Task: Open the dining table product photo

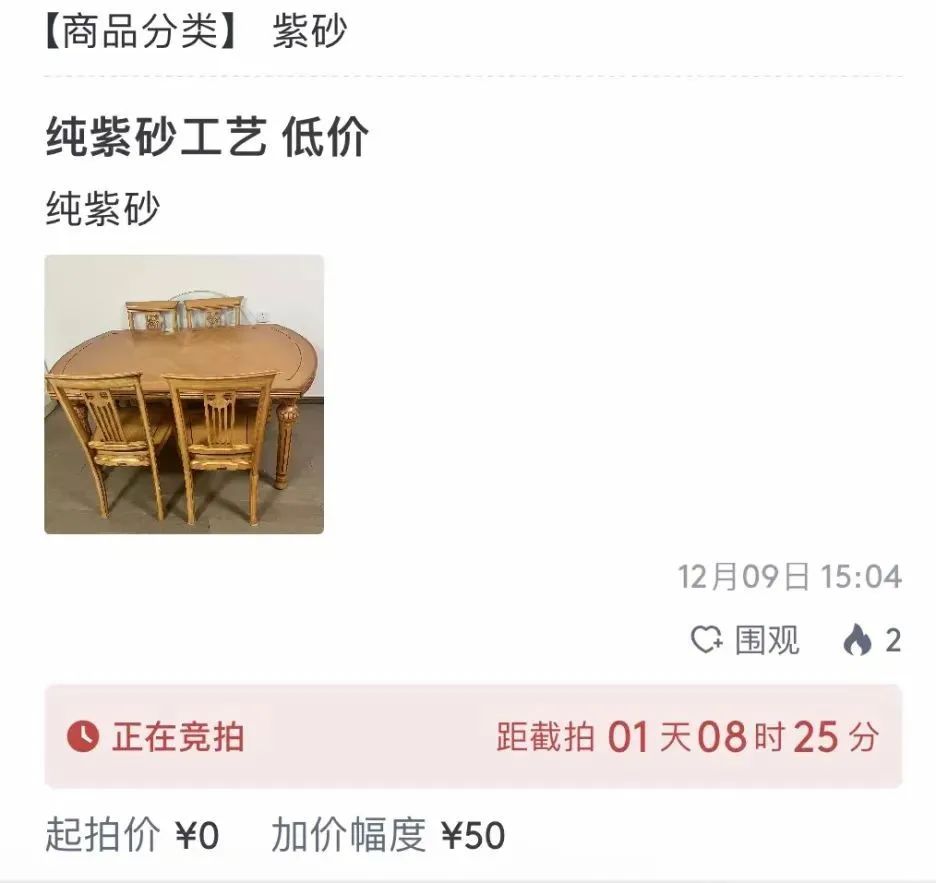Action: coord(184,394)
